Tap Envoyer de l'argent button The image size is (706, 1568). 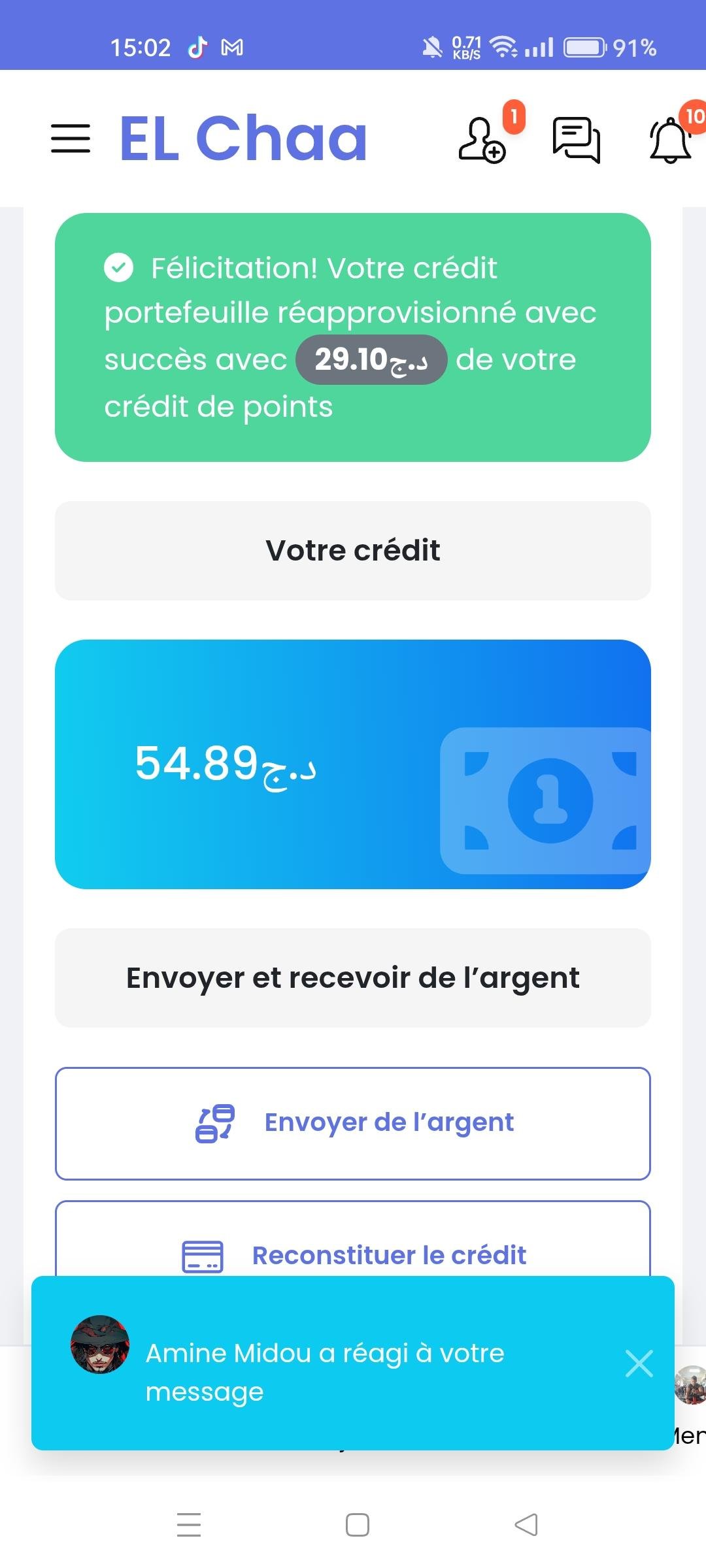(x=353, y=1123)
